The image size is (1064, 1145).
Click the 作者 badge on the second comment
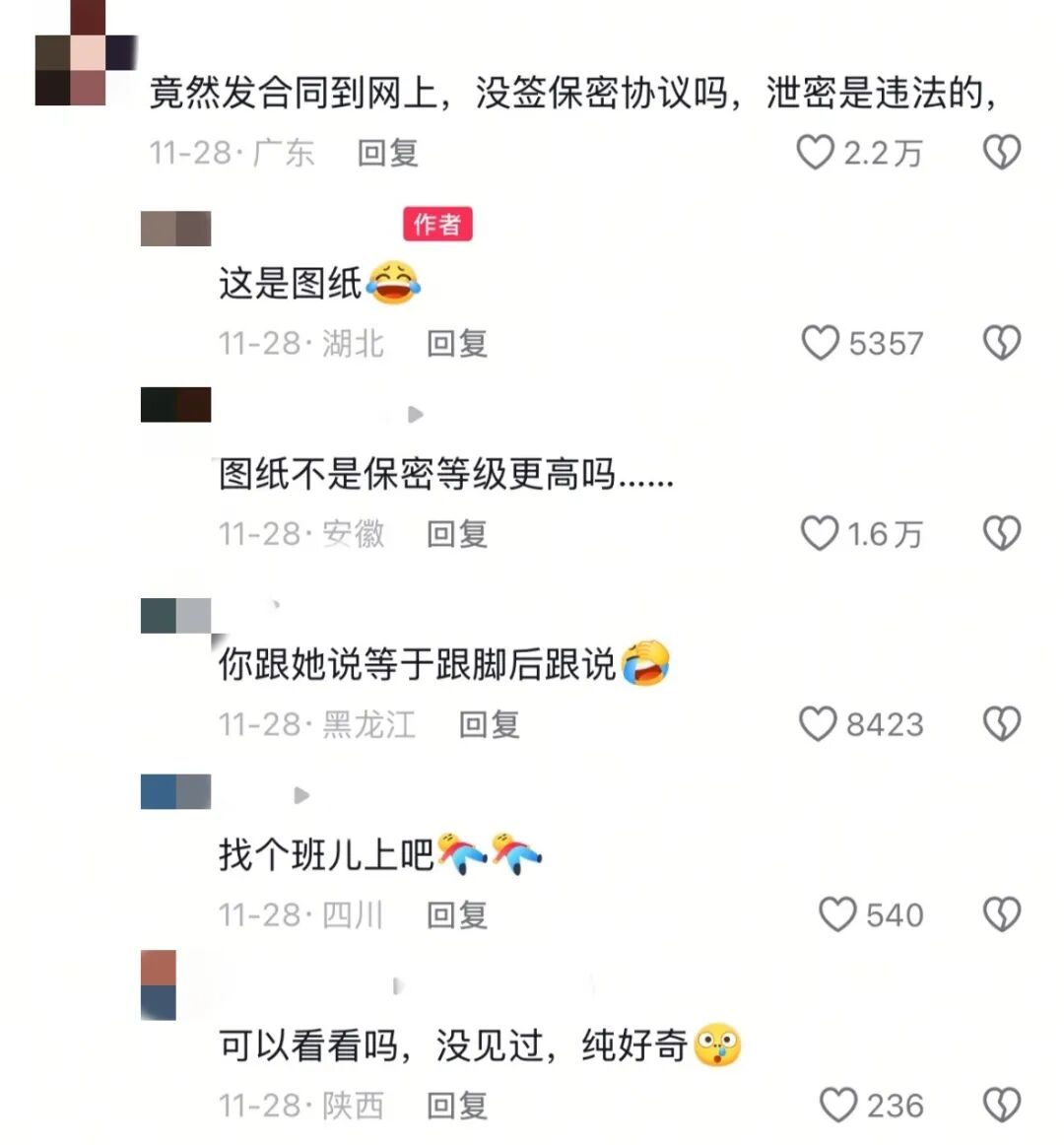437,224
